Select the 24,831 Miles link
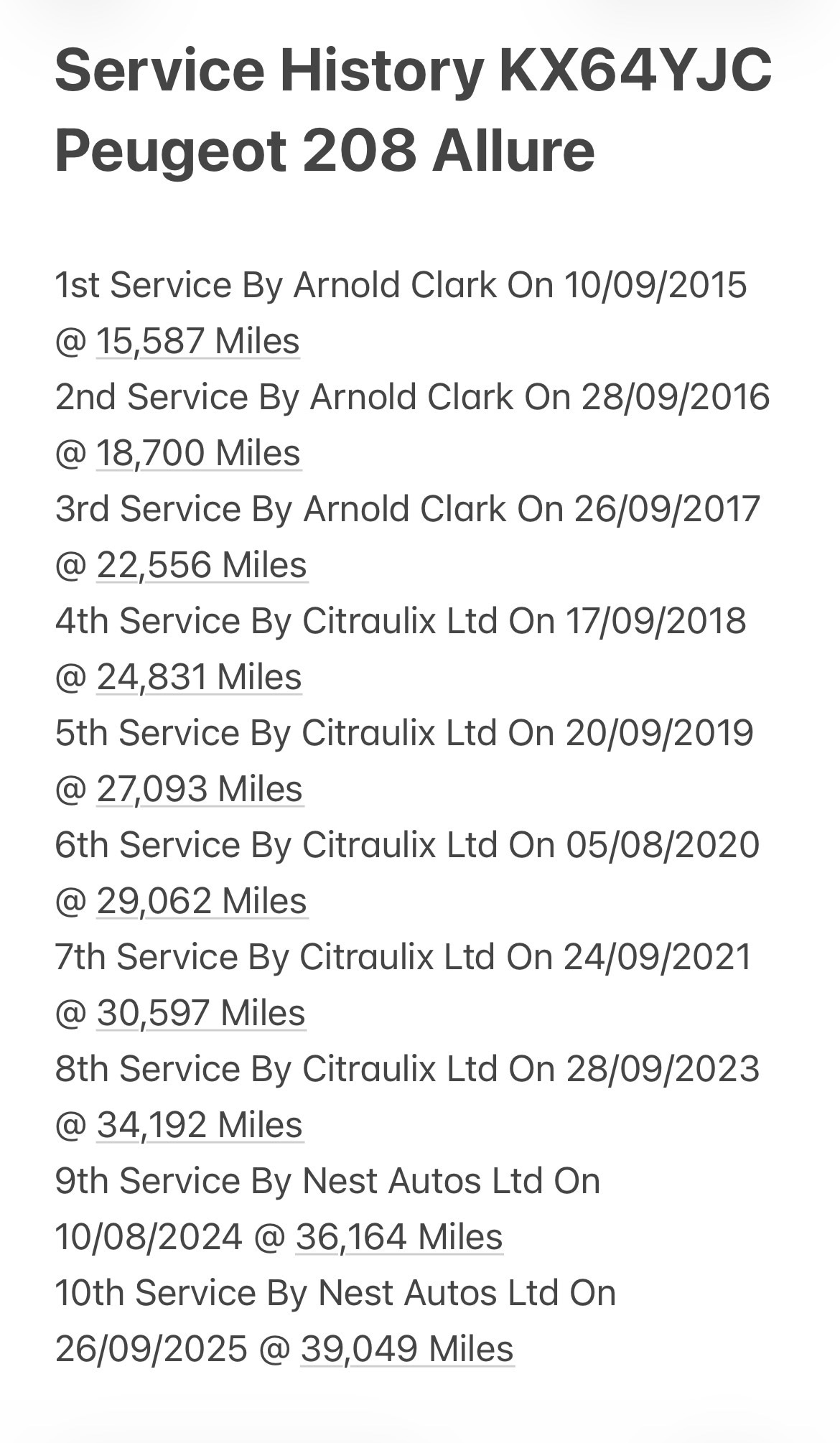840x1443 pixels. pos(199,677)
